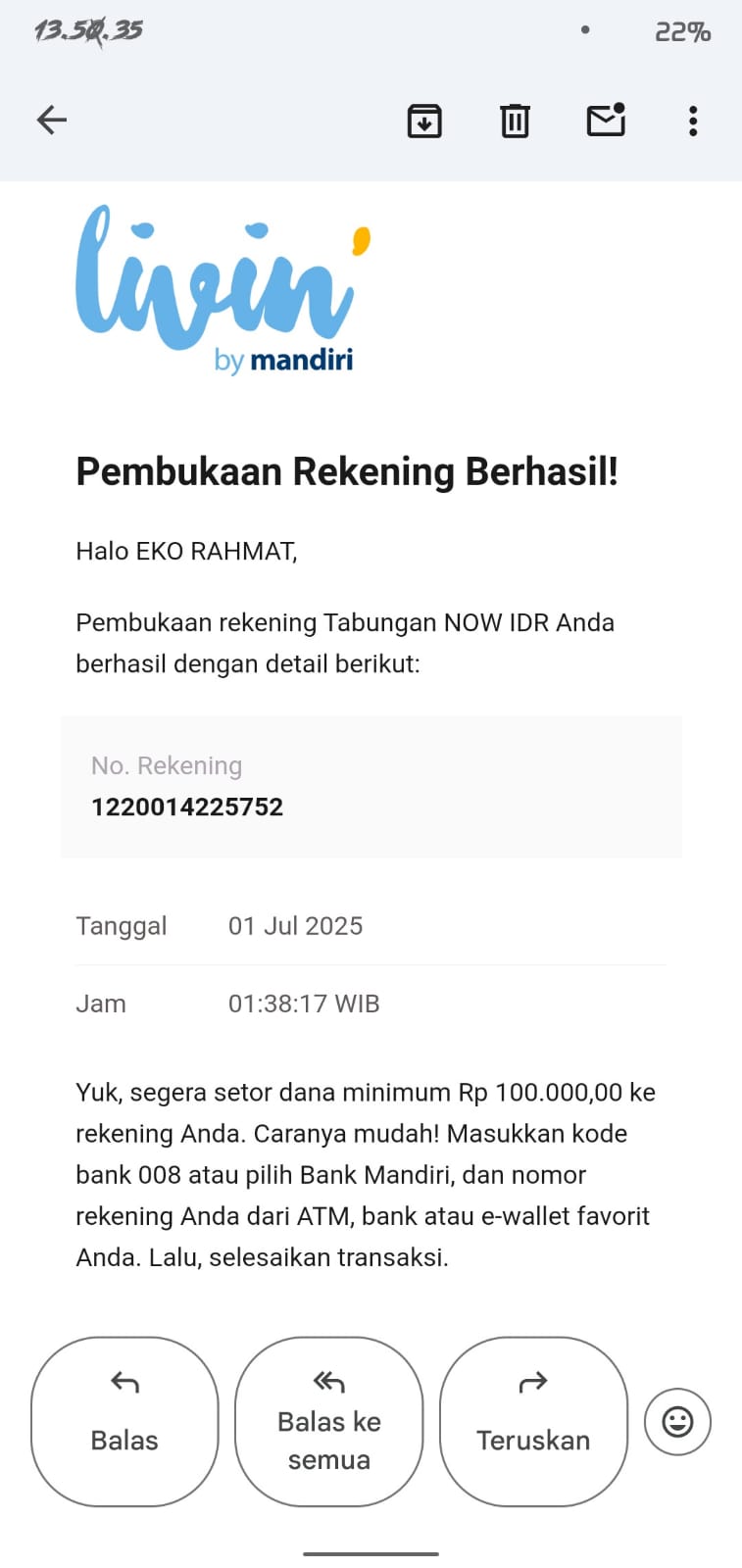
Task: Forward the email with Teruskan
Action: click(x=533, y=1421)
